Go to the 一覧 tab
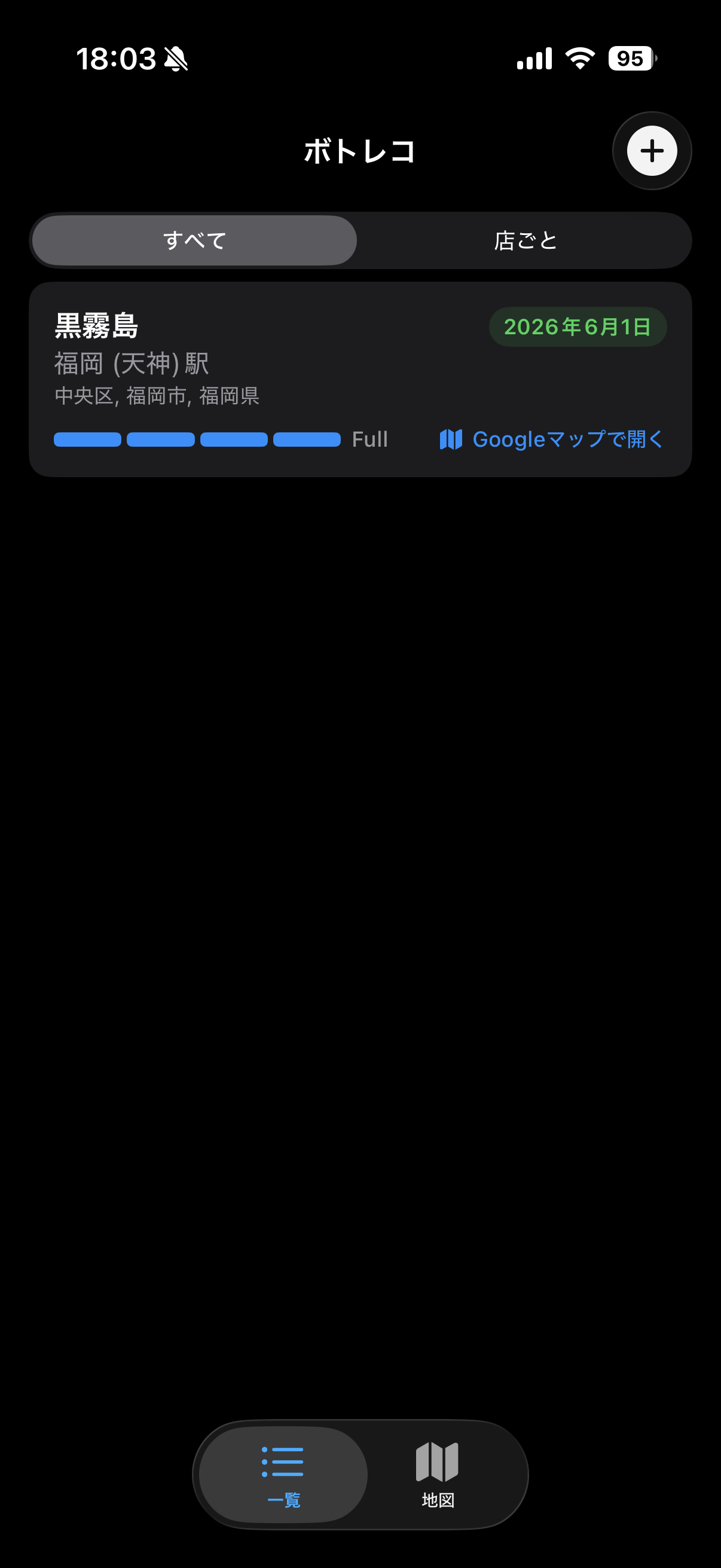Screen dimensions: 721x1568 [283, 1474]
